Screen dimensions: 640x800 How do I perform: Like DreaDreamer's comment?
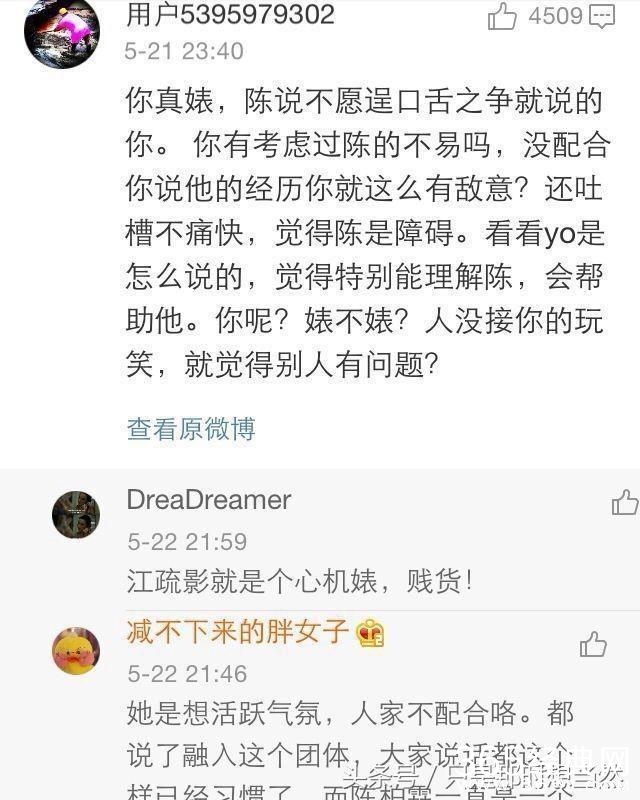pyautogui.click(x=625, y=501)
